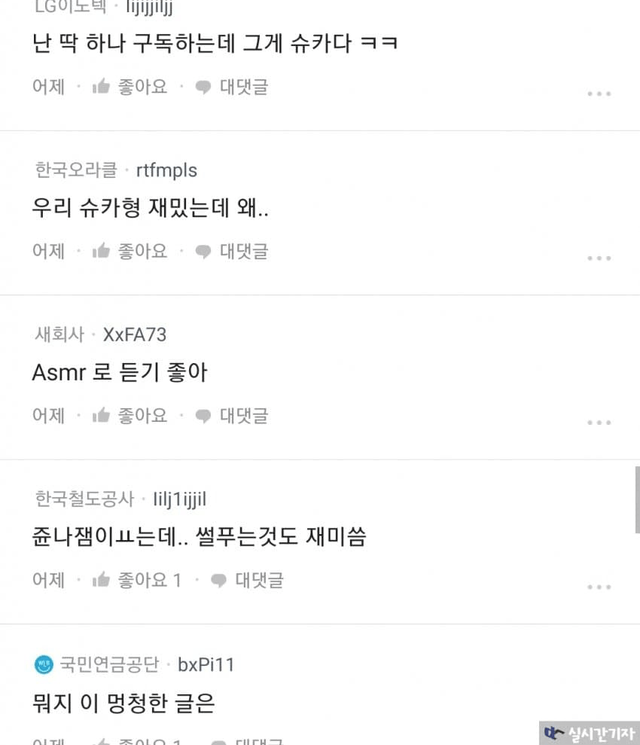Reply to the Asmr comment by XxFA73
Screen dimensions: 640x745
(232, 415)
